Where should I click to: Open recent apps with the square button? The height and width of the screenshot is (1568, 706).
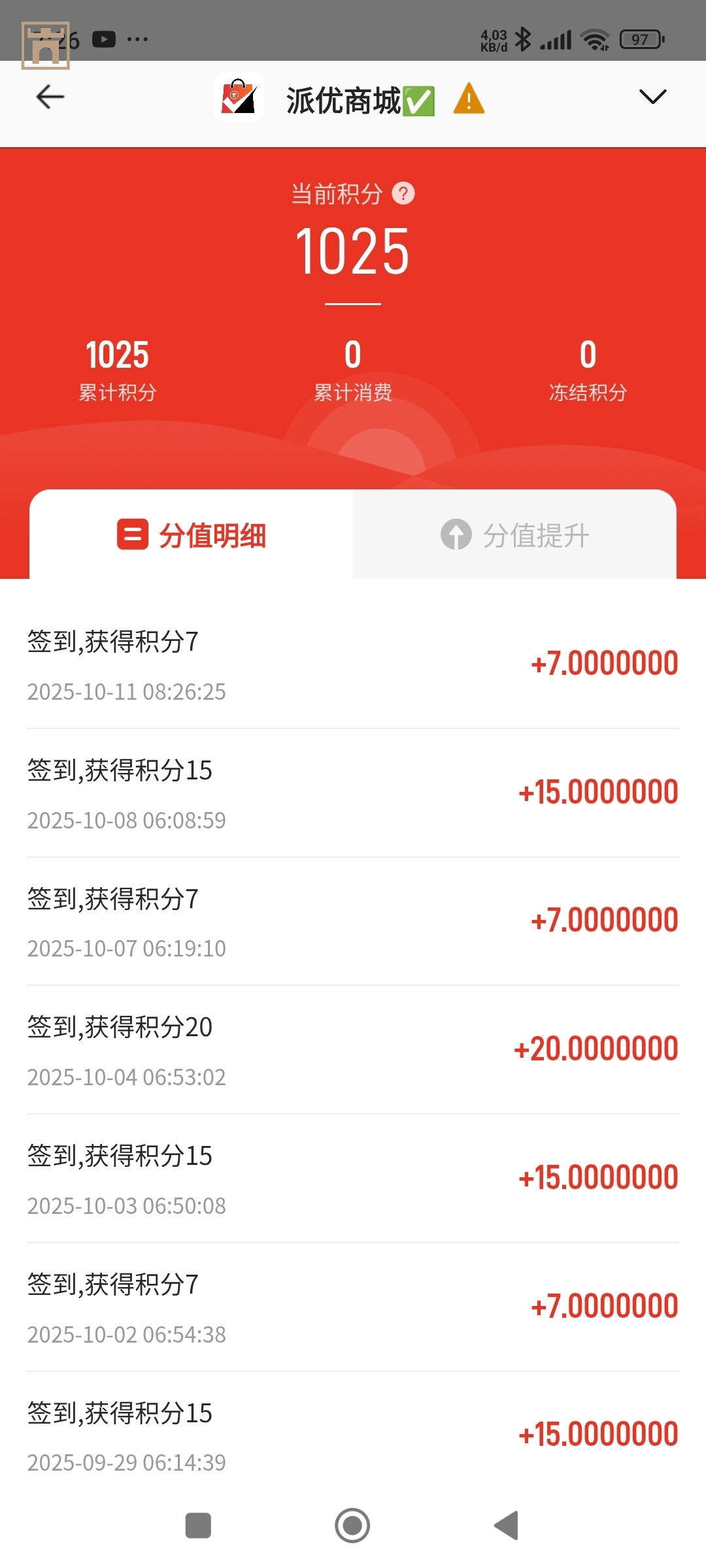[198, 1526]
